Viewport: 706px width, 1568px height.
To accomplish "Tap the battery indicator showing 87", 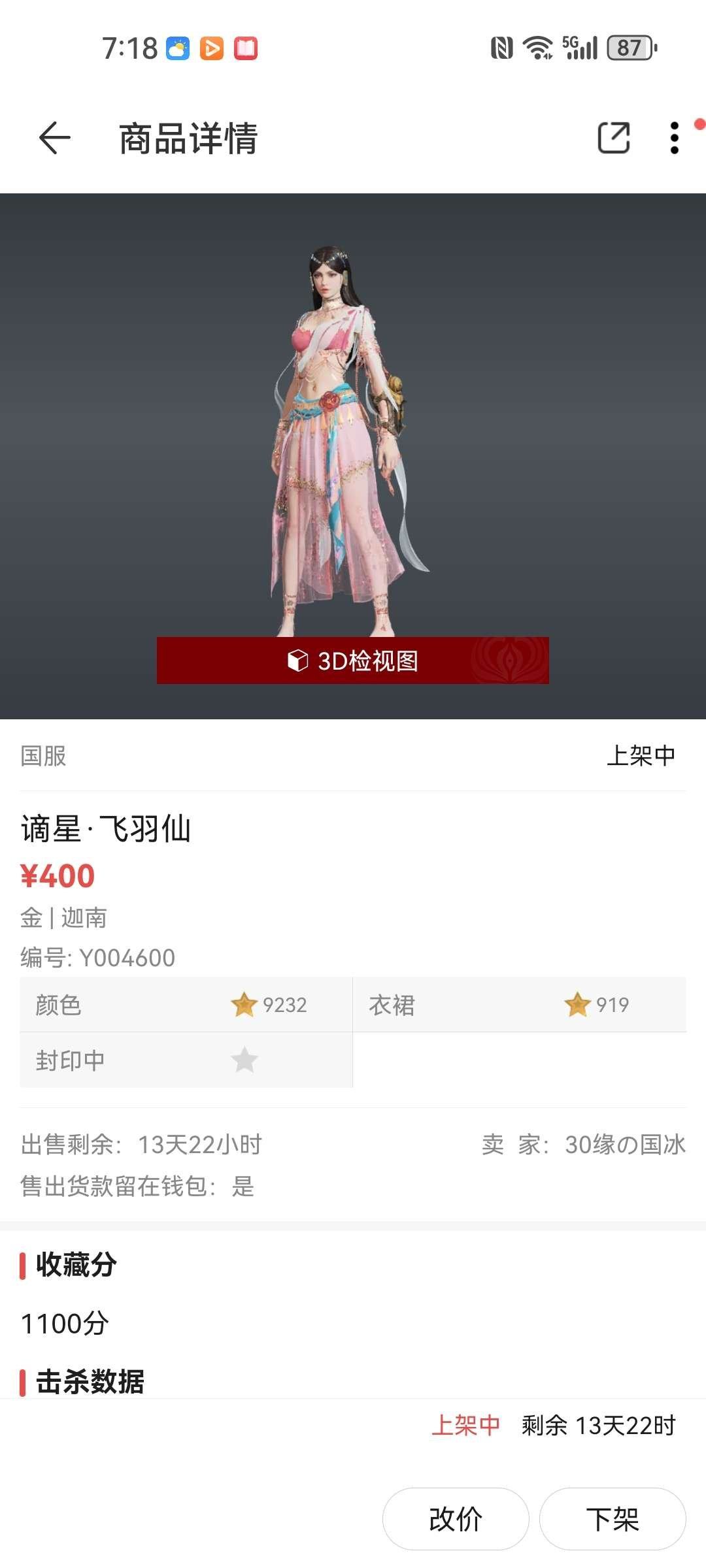I will pos(629,46).
